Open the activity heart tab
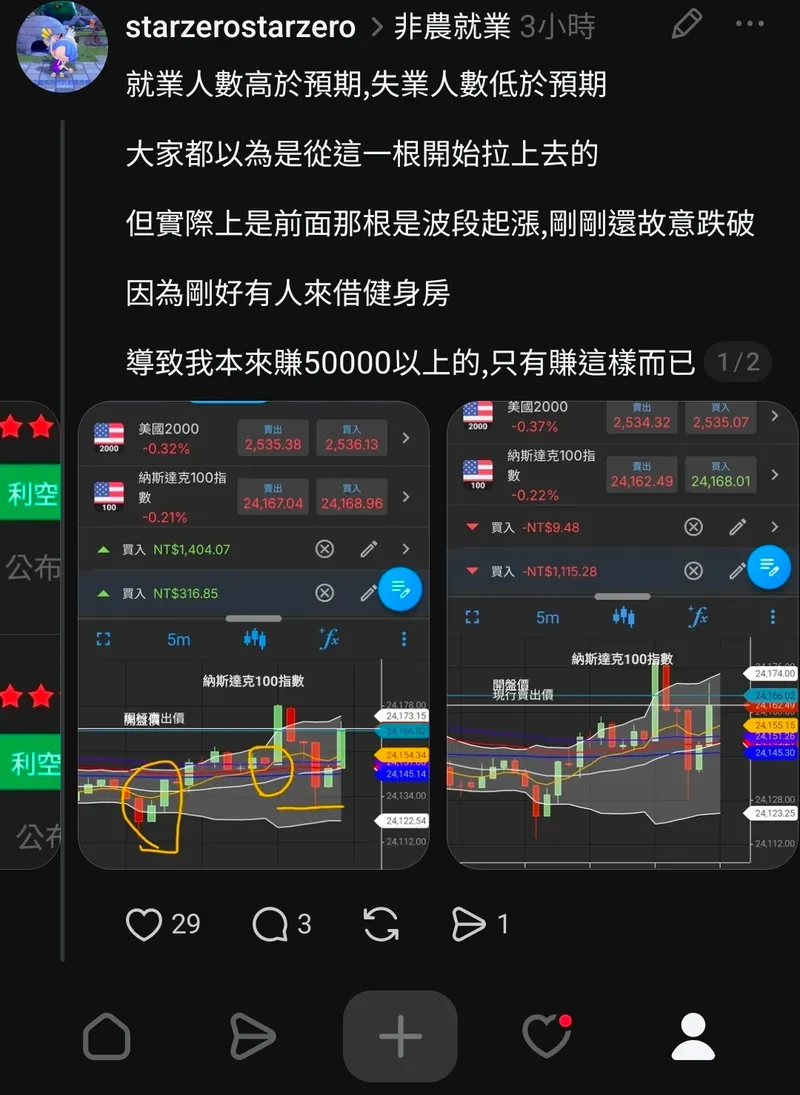Screen dimensions: 800x1095 point(546,1036)
